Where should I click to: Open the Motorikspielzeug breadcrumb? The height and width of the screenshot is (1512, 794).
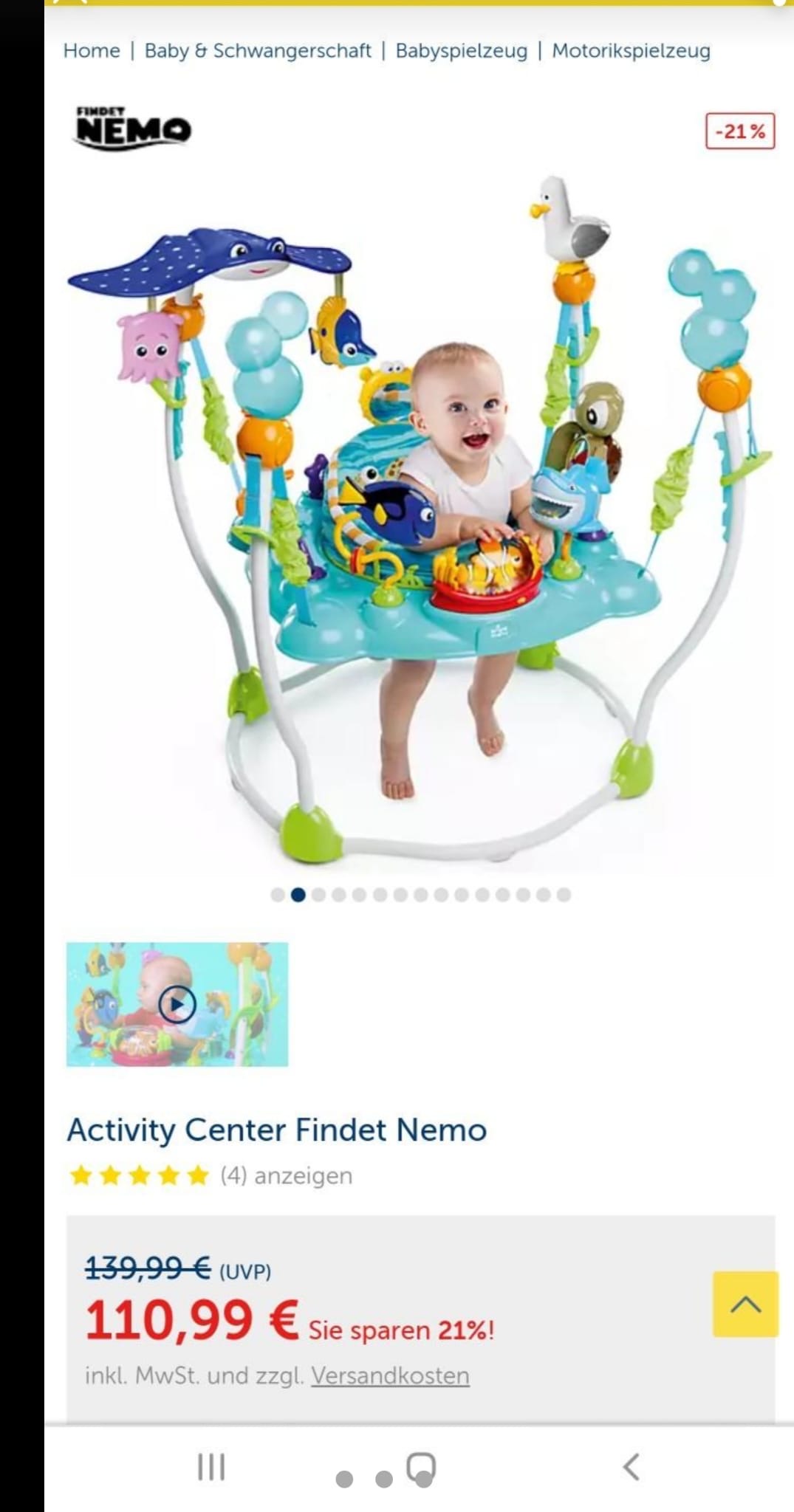632,51
